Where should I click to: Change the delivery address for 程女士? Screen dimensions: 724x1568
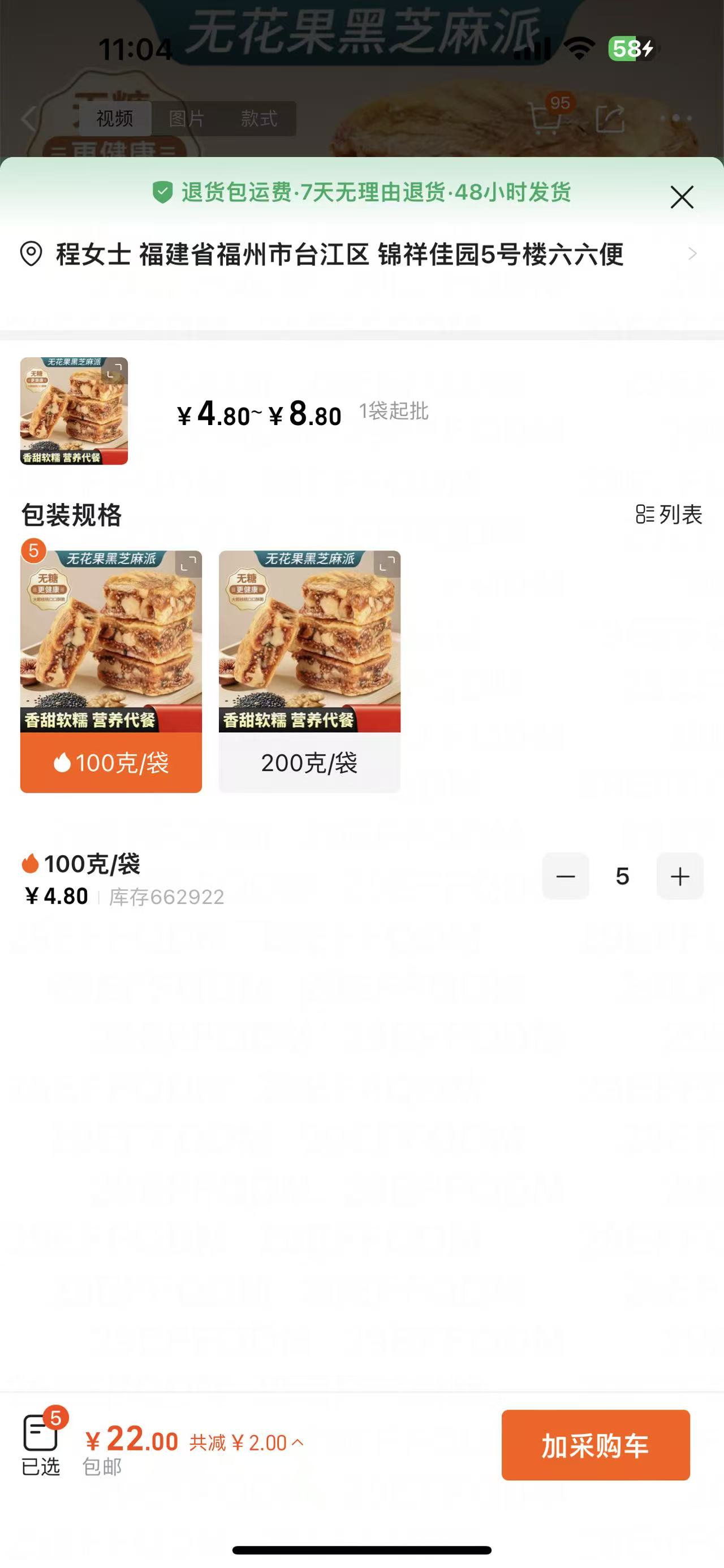[x=359, y=254]
